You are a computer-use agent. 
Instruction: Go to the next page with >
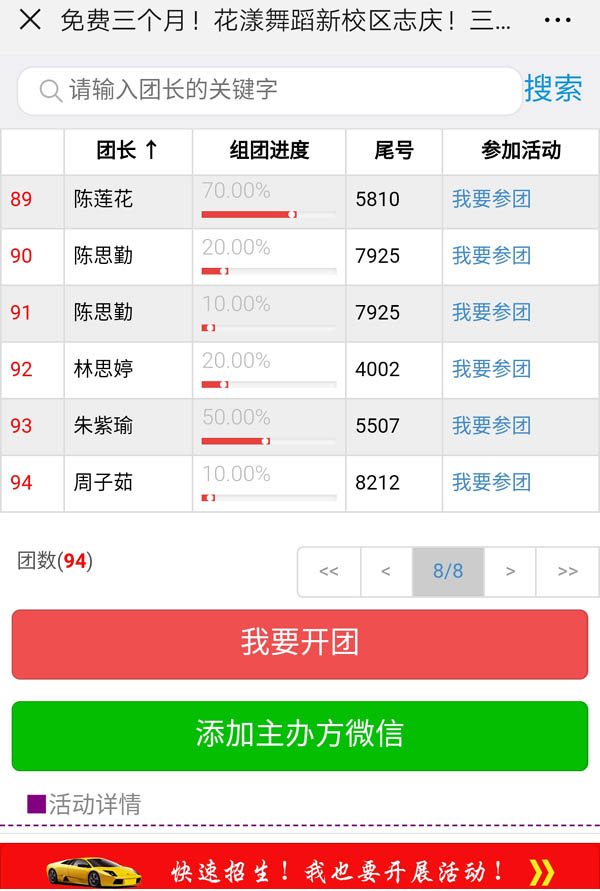(x=510, y=572)
